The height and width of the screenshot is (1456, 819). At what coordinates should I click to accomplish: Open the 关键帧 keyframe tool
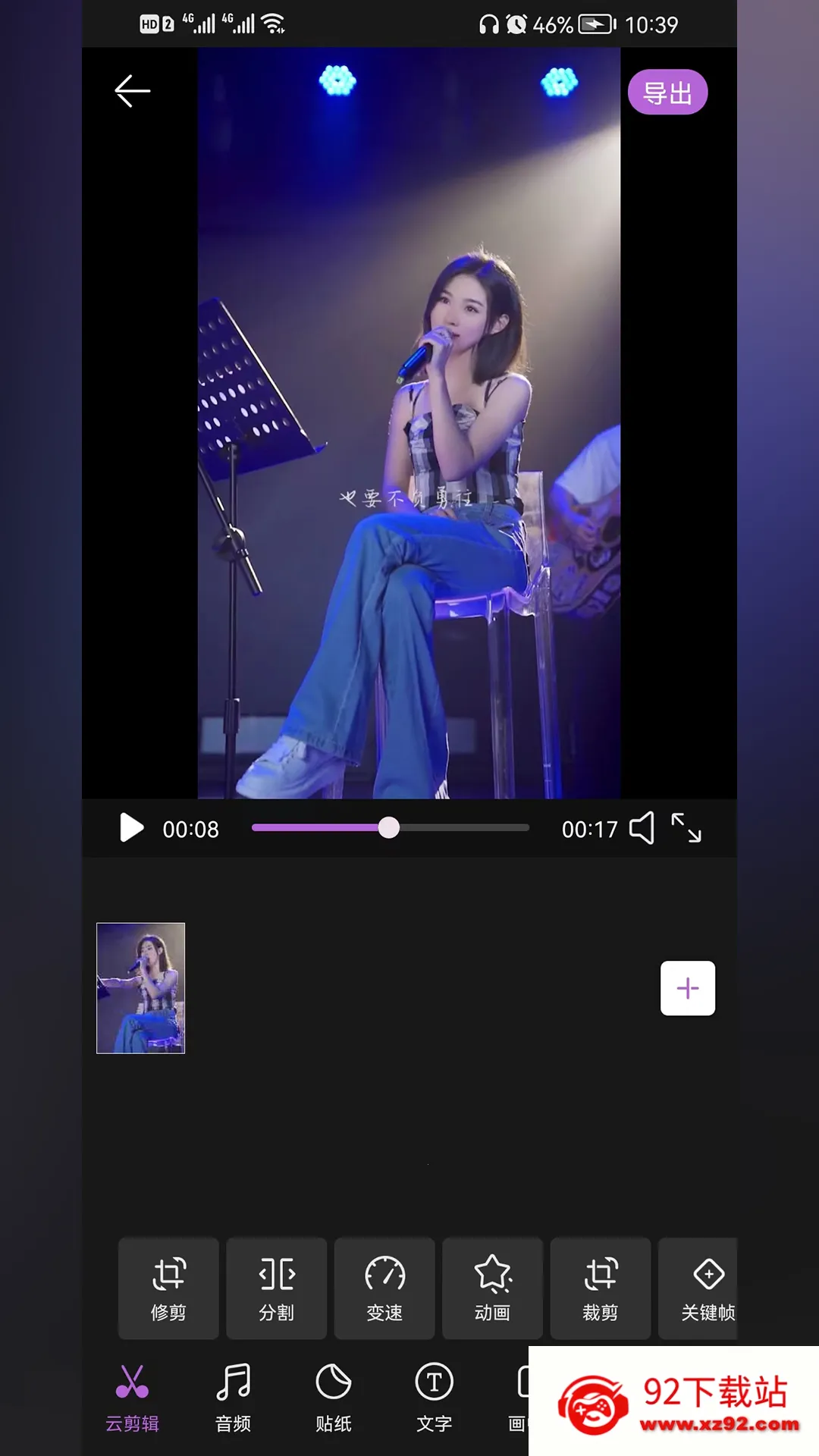coord(704,1288)
